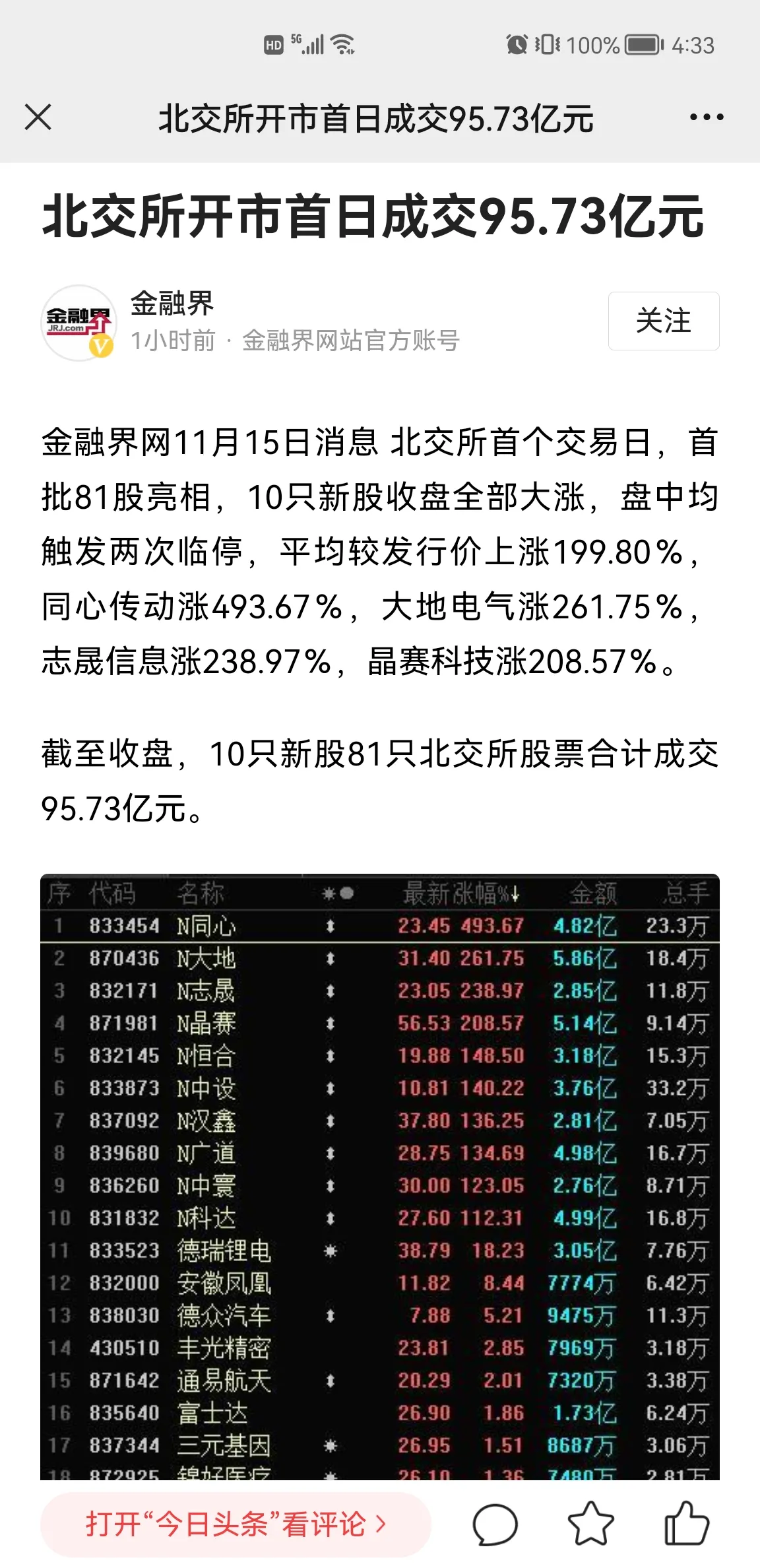Close the article page

point(38,118)
